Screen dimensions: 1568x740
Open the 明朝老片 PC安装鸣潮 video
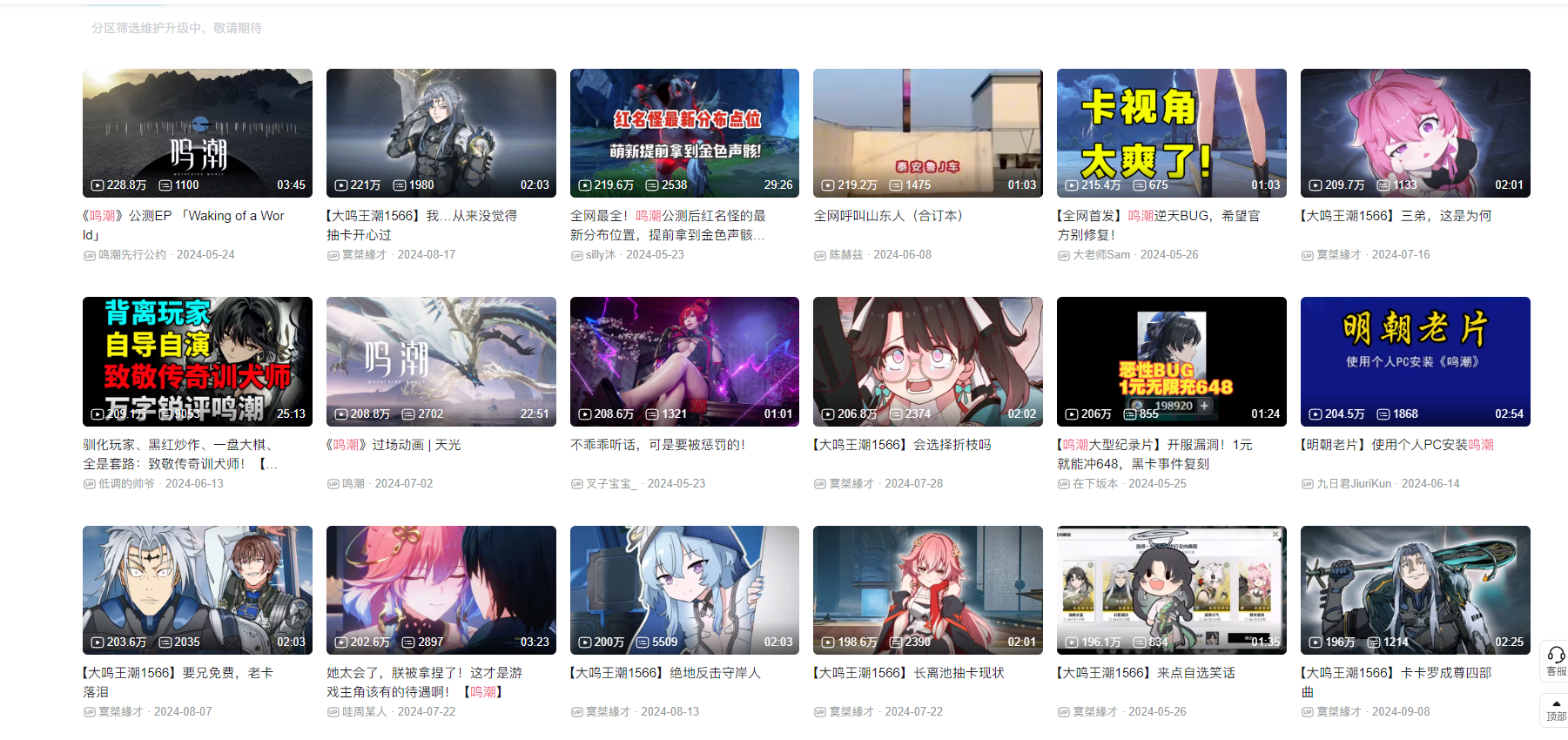pos(1415,360)
